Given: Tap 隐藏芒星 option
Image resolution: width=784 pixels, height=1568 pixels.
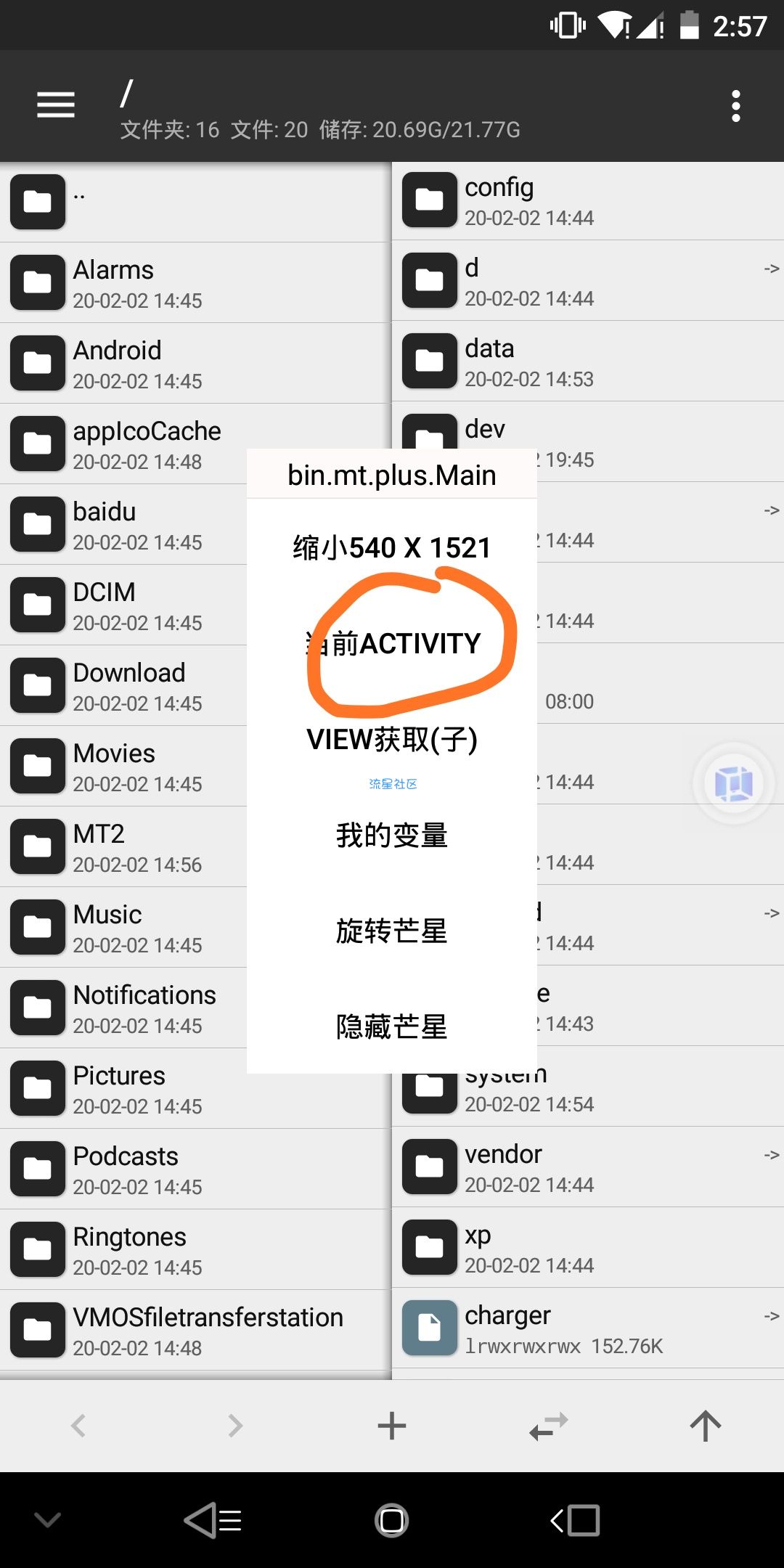Looking at the screenshot, I should point(392,1027).
